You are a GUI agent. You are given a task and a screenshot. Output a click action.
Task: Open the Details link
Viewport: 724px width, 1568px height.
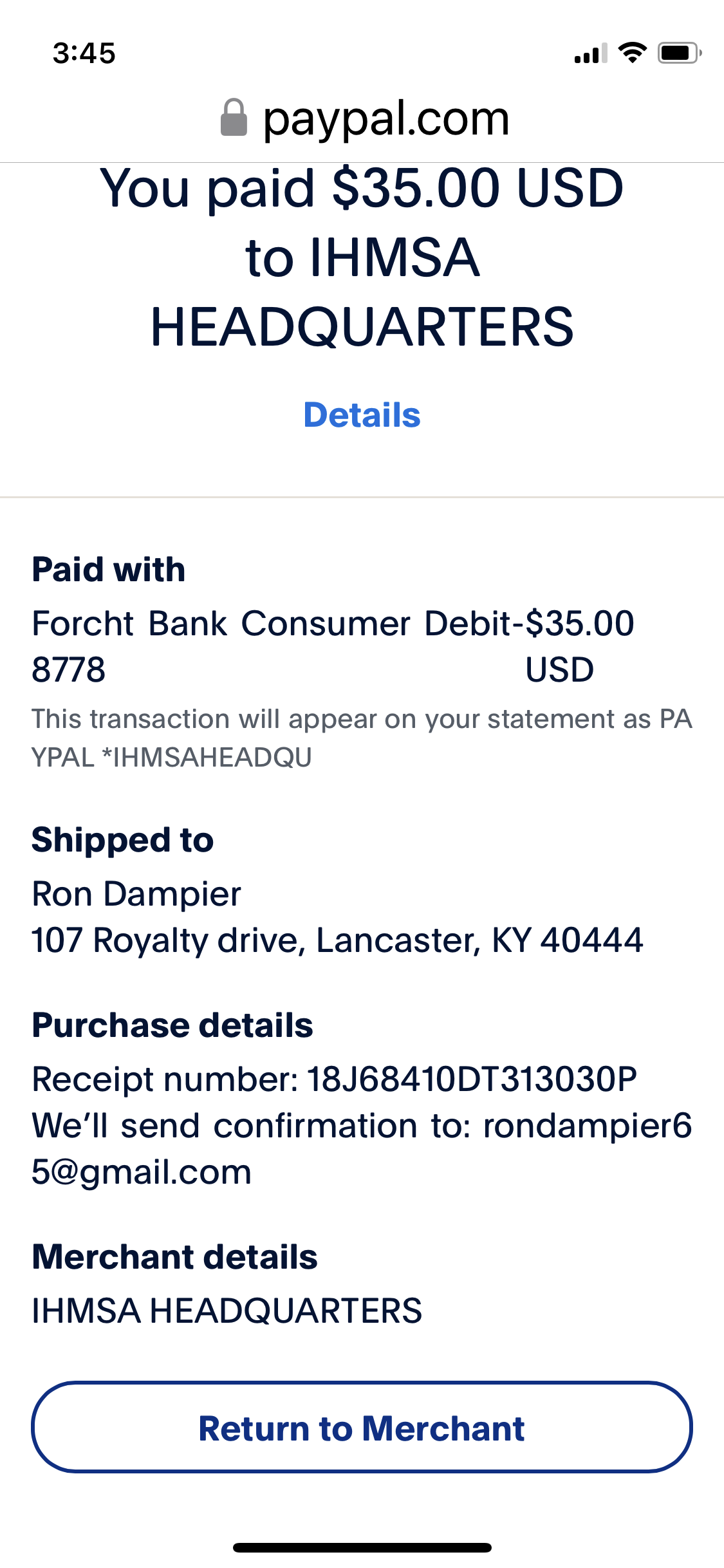(x=362, y=415)
